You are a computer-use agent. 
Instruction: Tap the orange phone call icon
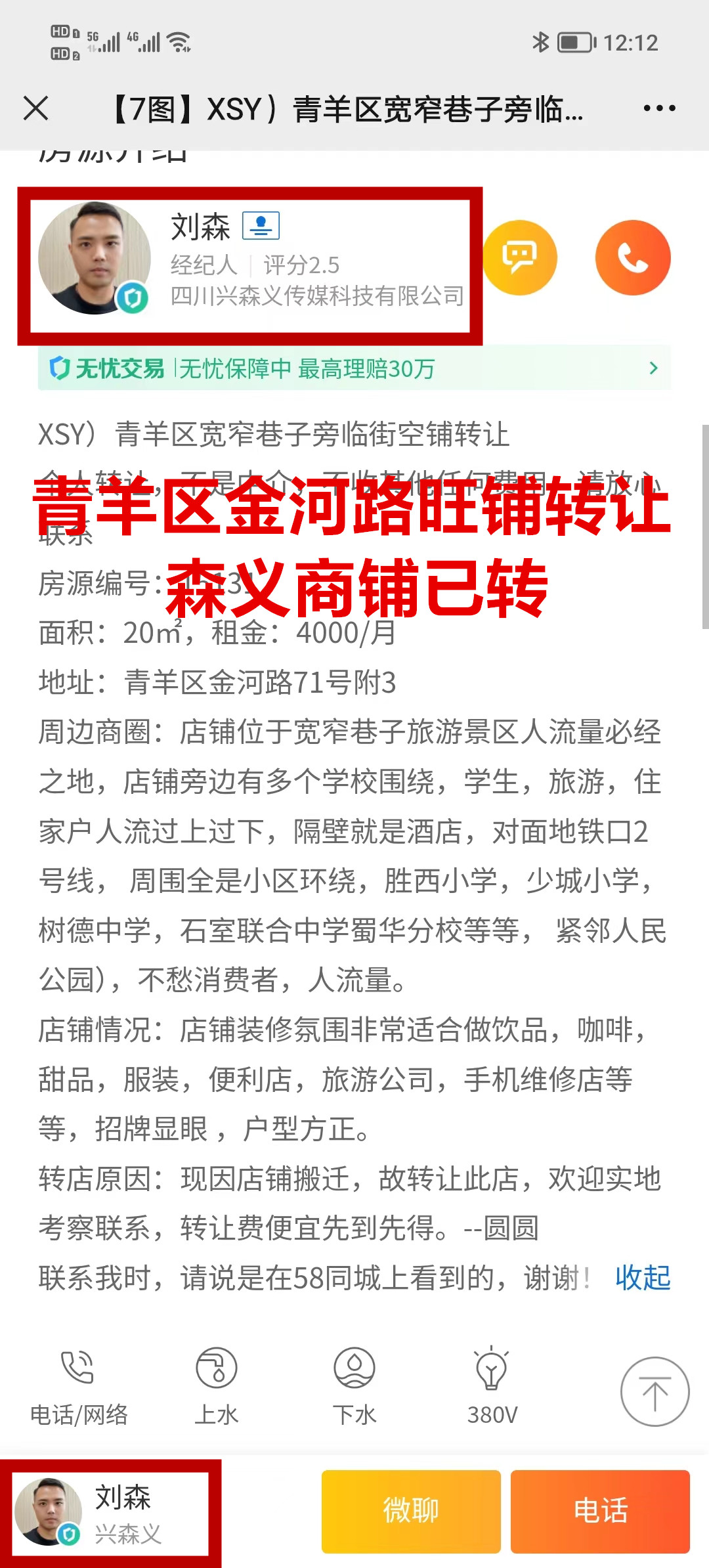[632, 257]
